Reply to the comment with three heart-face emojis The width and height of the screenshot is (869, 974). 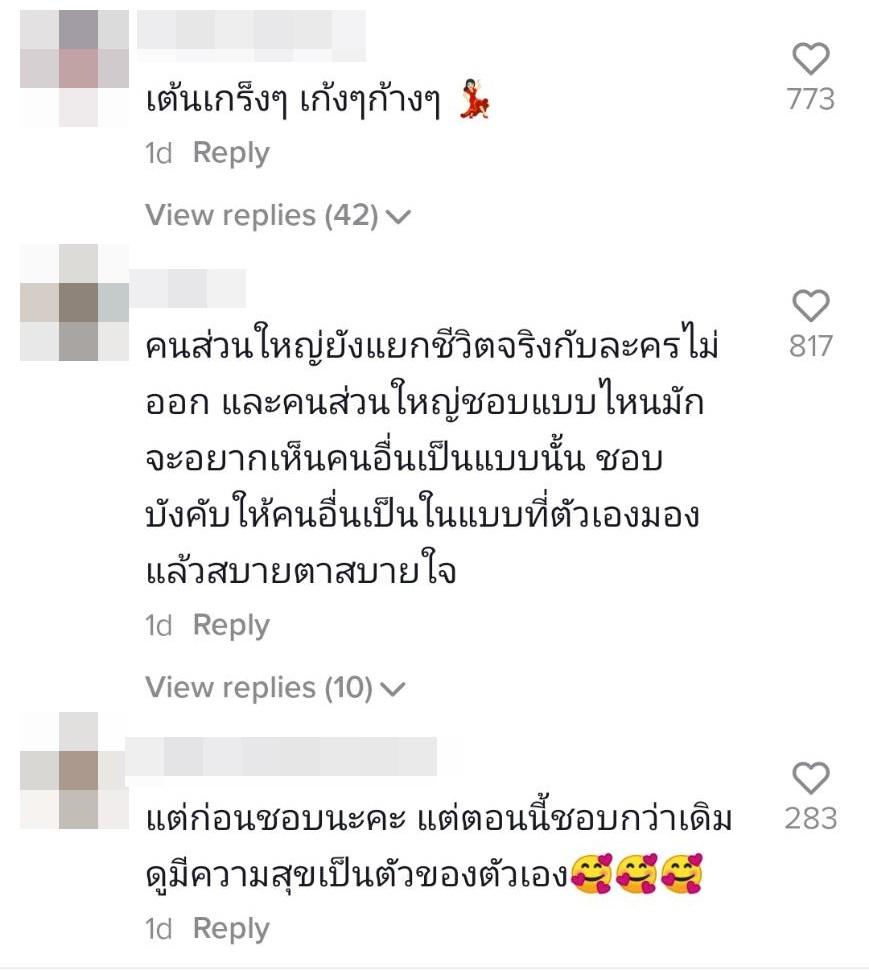(231, 929)
